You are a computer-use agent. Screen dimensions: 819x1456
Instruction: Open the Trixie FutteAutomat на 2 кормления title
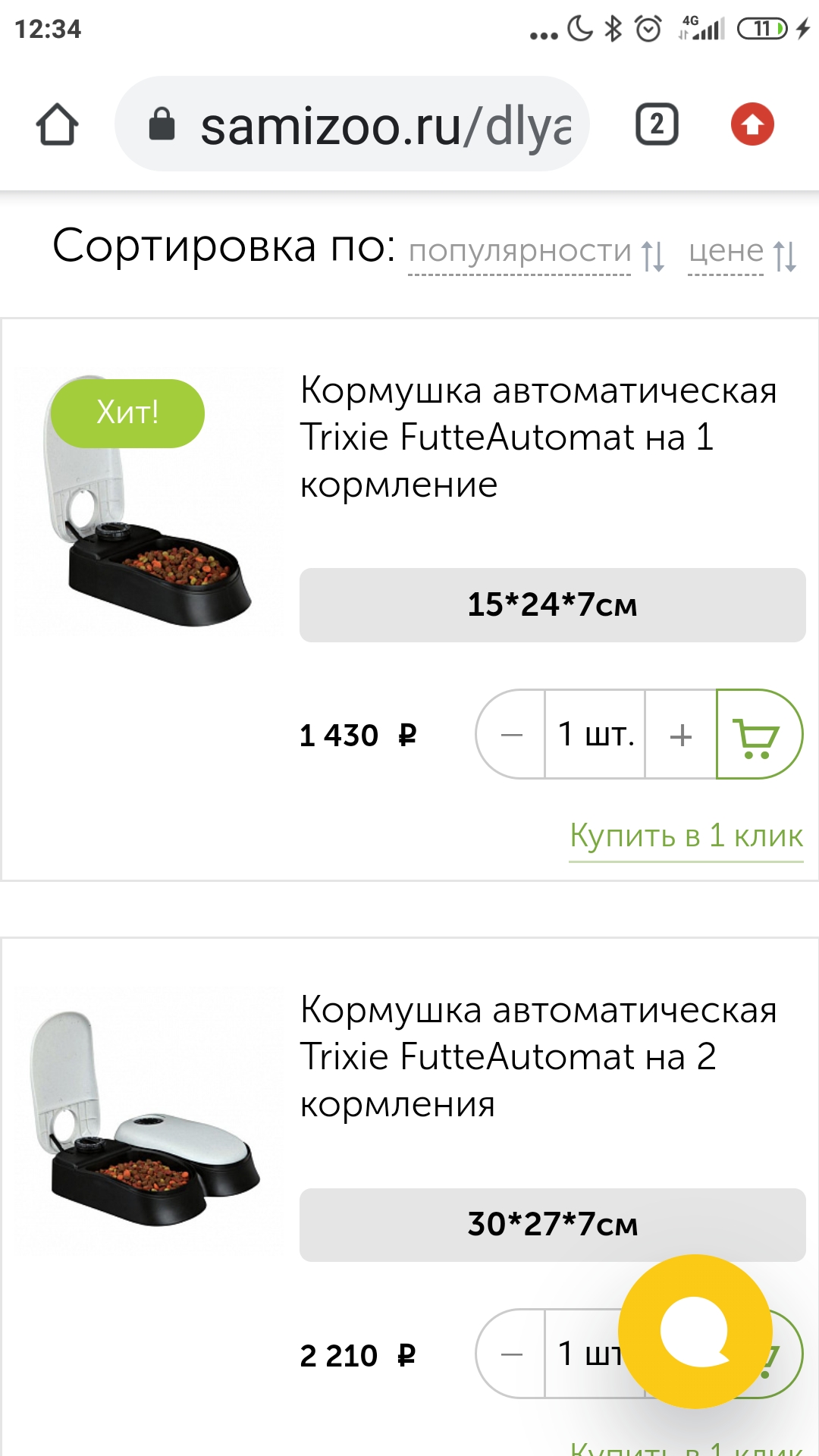538,1056
